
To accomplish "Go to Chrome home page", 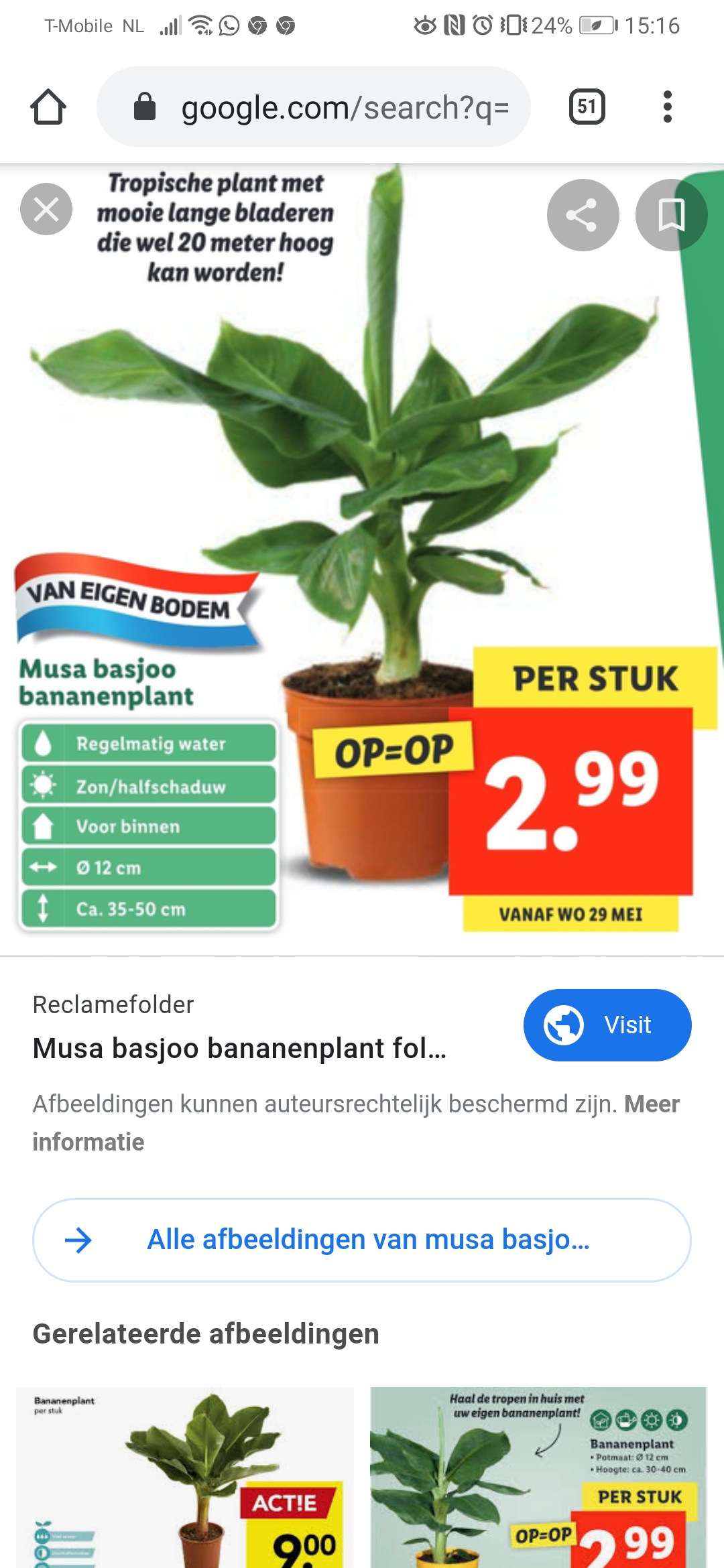I will click(48, 107).
